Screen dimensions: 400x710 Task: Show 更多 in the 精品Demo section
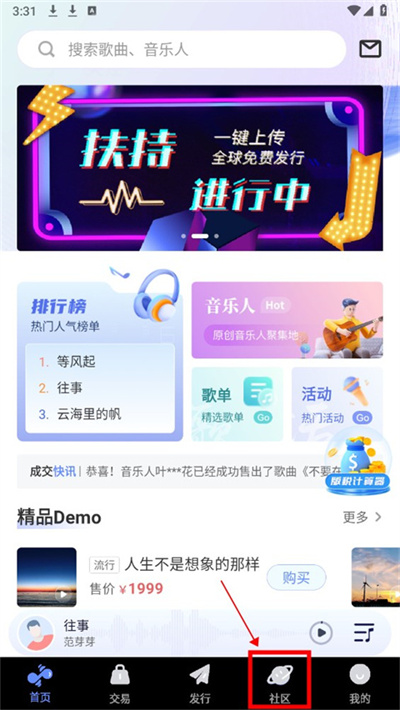[x=361, y=517]
